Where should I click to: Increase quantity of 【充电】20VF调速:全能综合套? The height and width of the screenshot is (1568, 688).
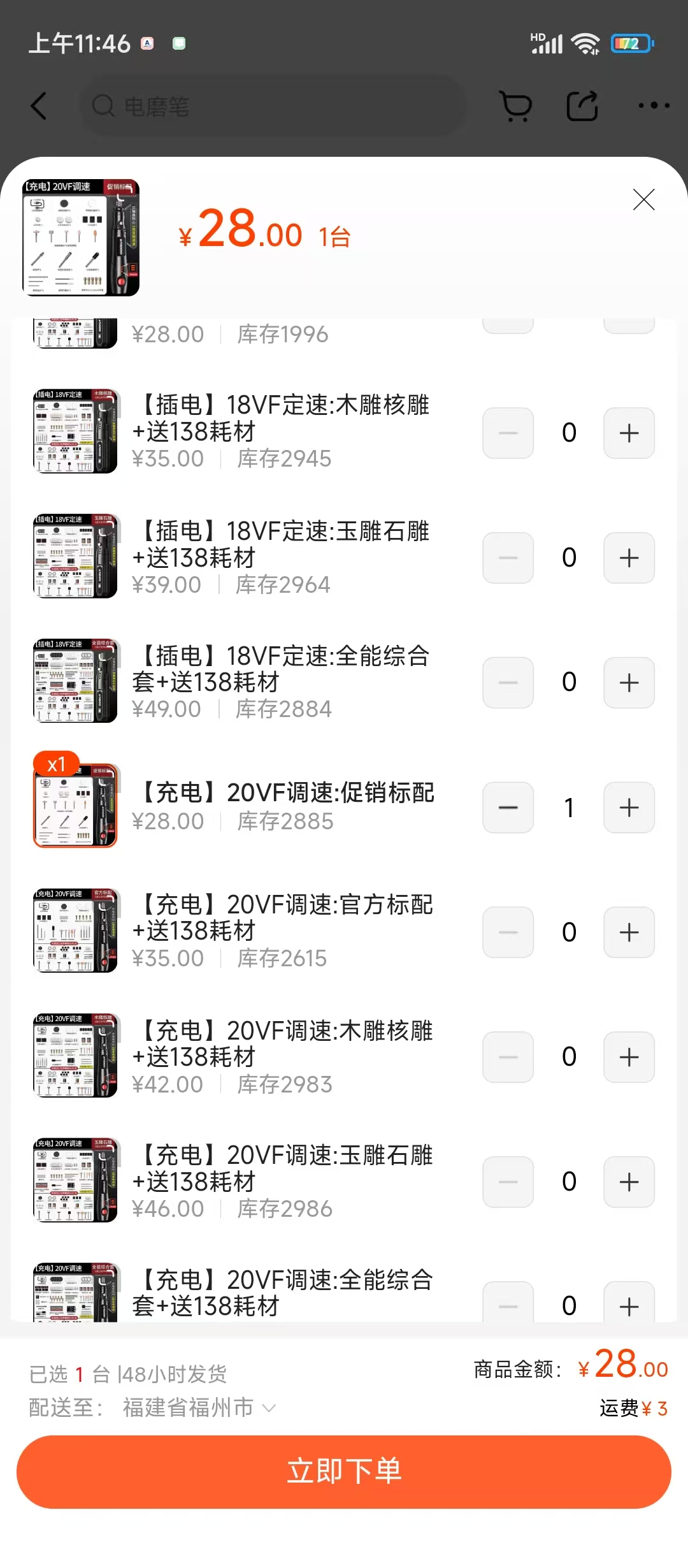coord(629,1305)
